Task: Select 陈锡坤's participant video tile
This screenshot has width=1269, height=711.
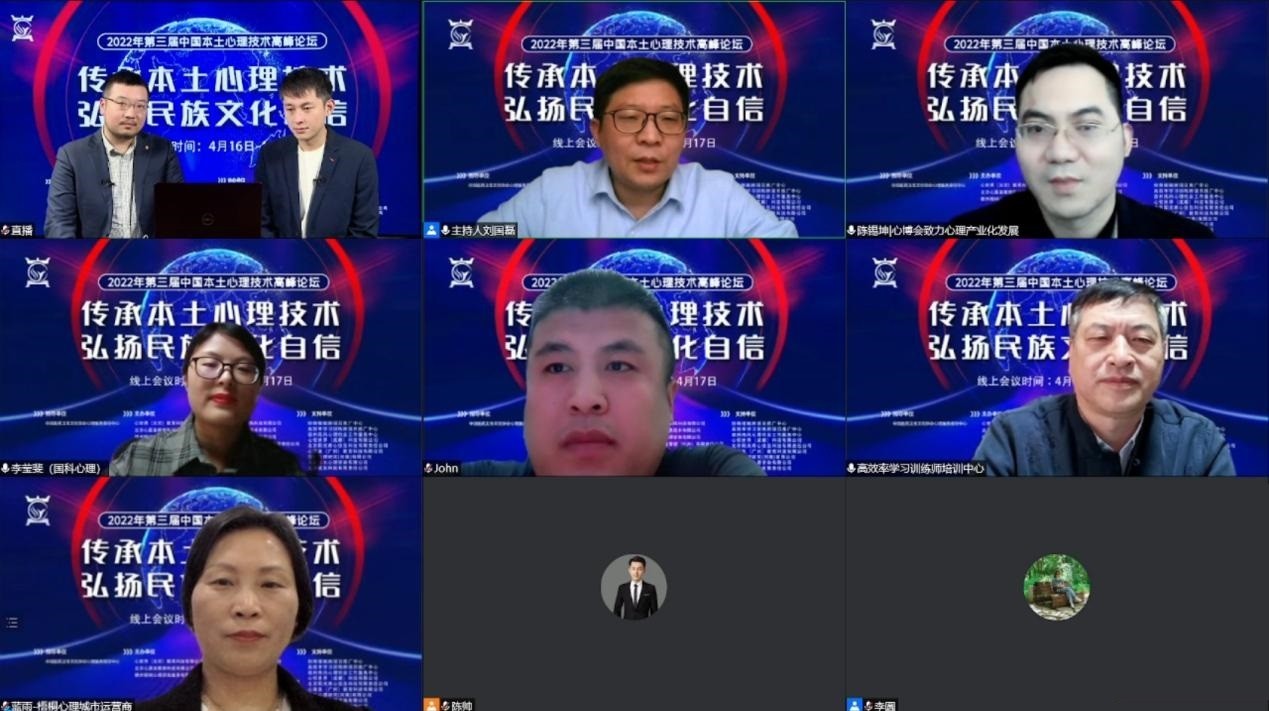Action: tap(1057, 118)
